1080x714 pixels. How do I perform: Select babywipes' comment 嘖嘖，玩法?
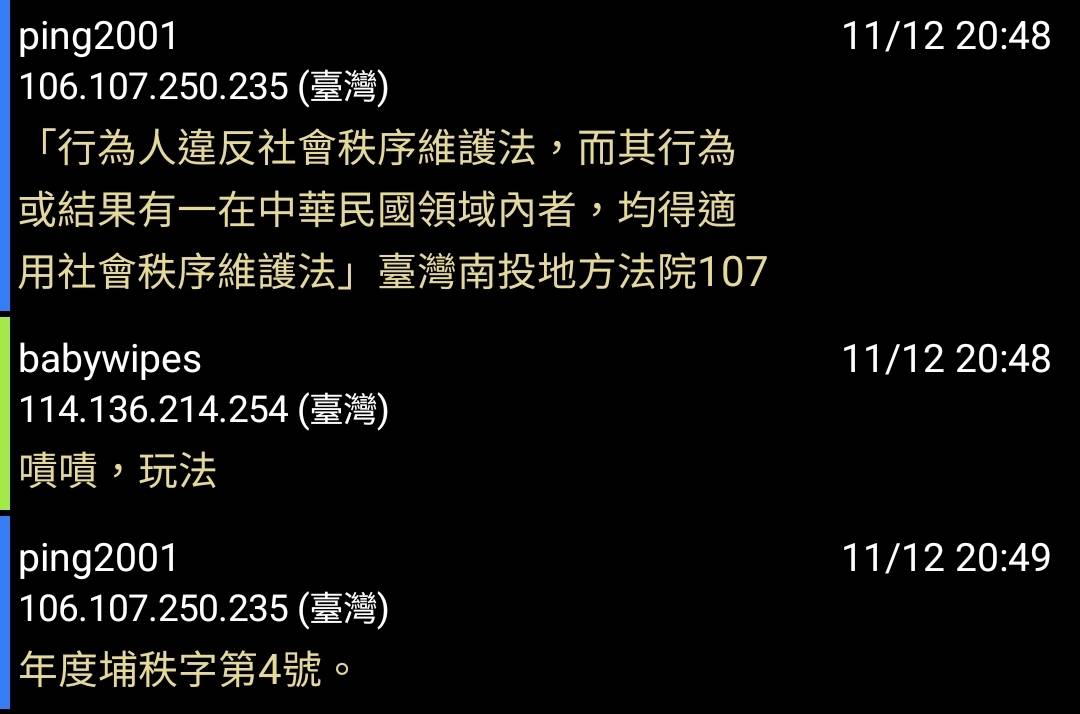(118, 471)
